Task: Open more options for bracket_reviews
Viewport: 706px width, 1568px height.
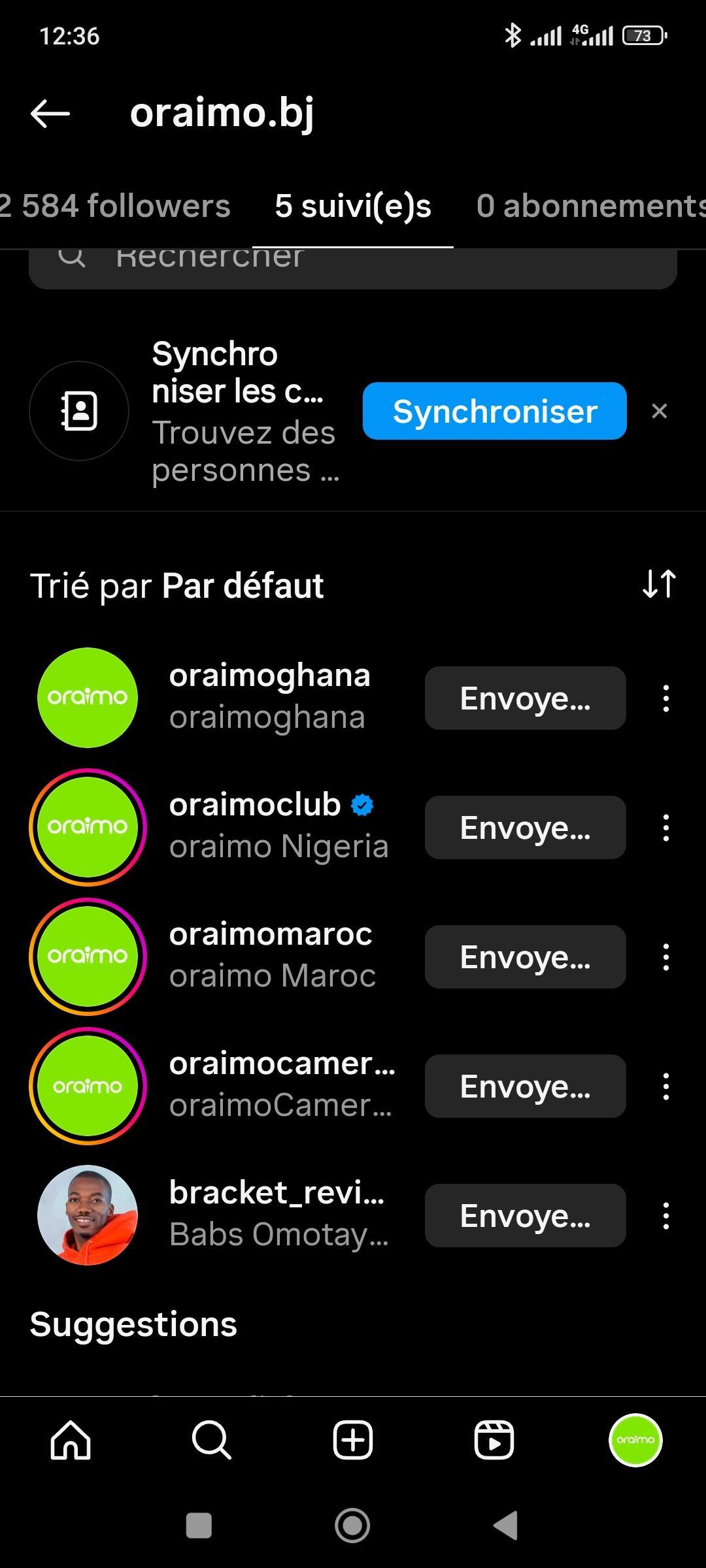Action: (665, 1216)
